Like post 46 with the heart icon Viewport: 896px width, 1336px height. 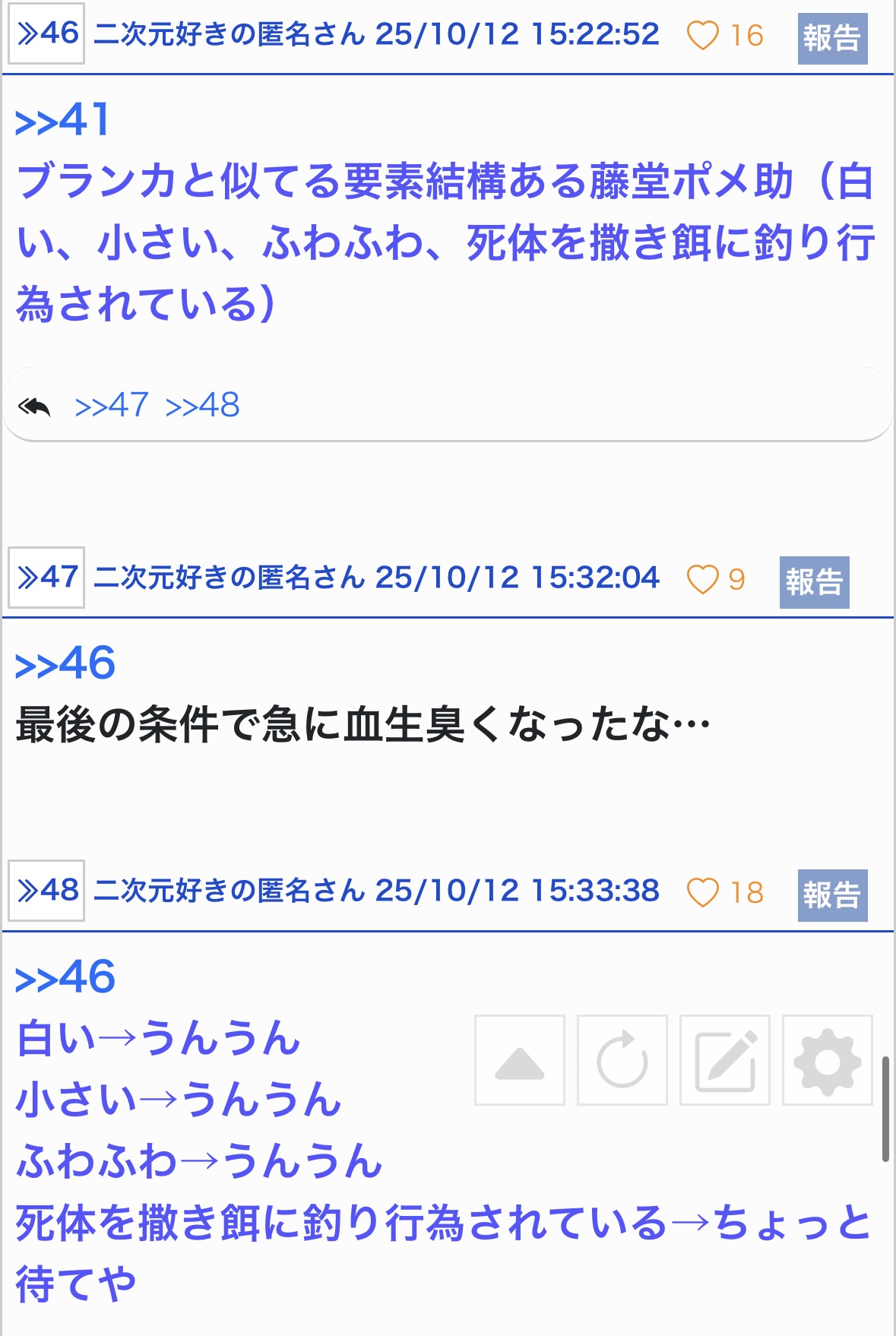pyautogui.click(x=702, y=36)
